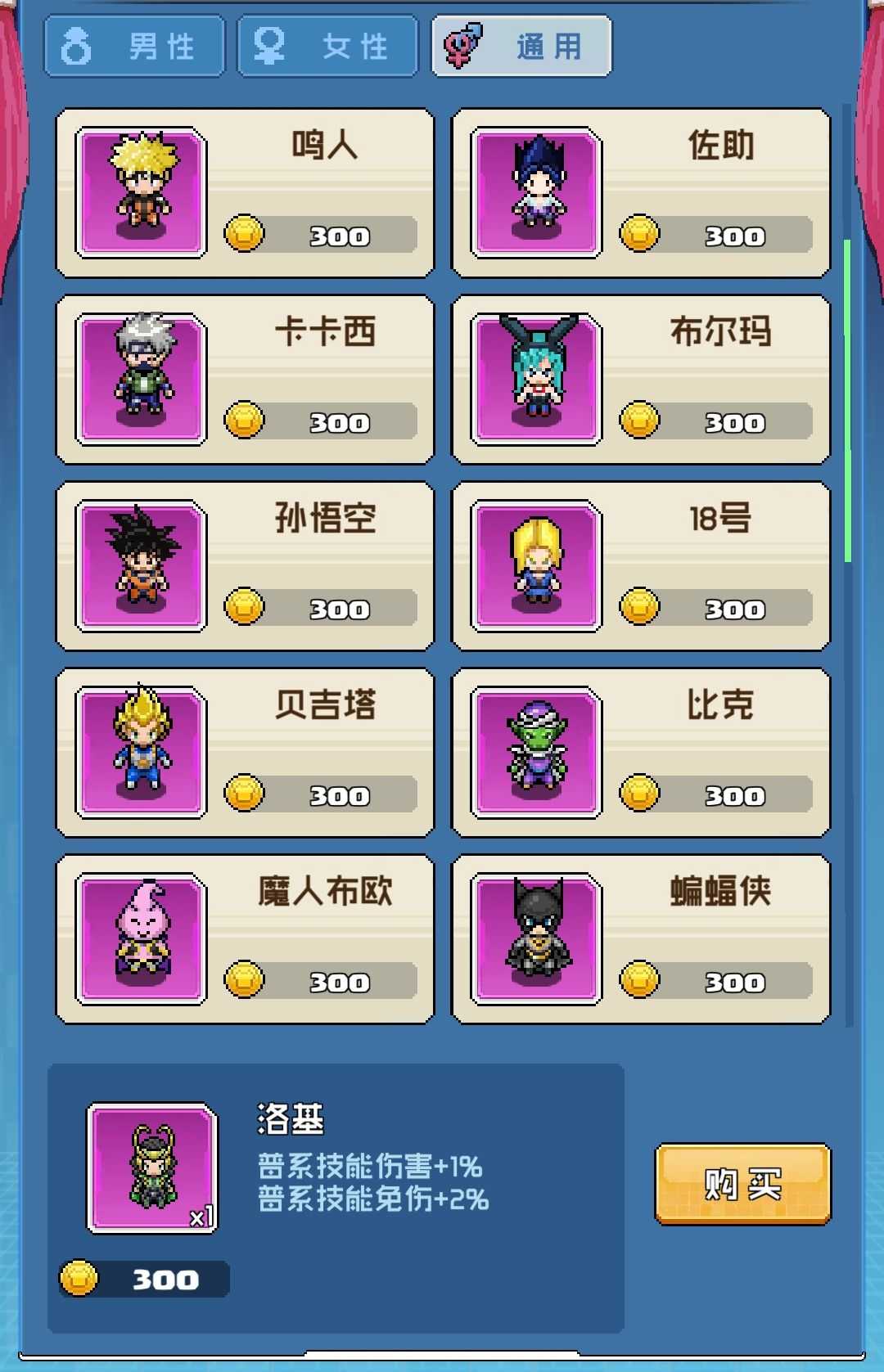Select the 比克 costume card
884x1372 pixels.
tap(641, 753)
